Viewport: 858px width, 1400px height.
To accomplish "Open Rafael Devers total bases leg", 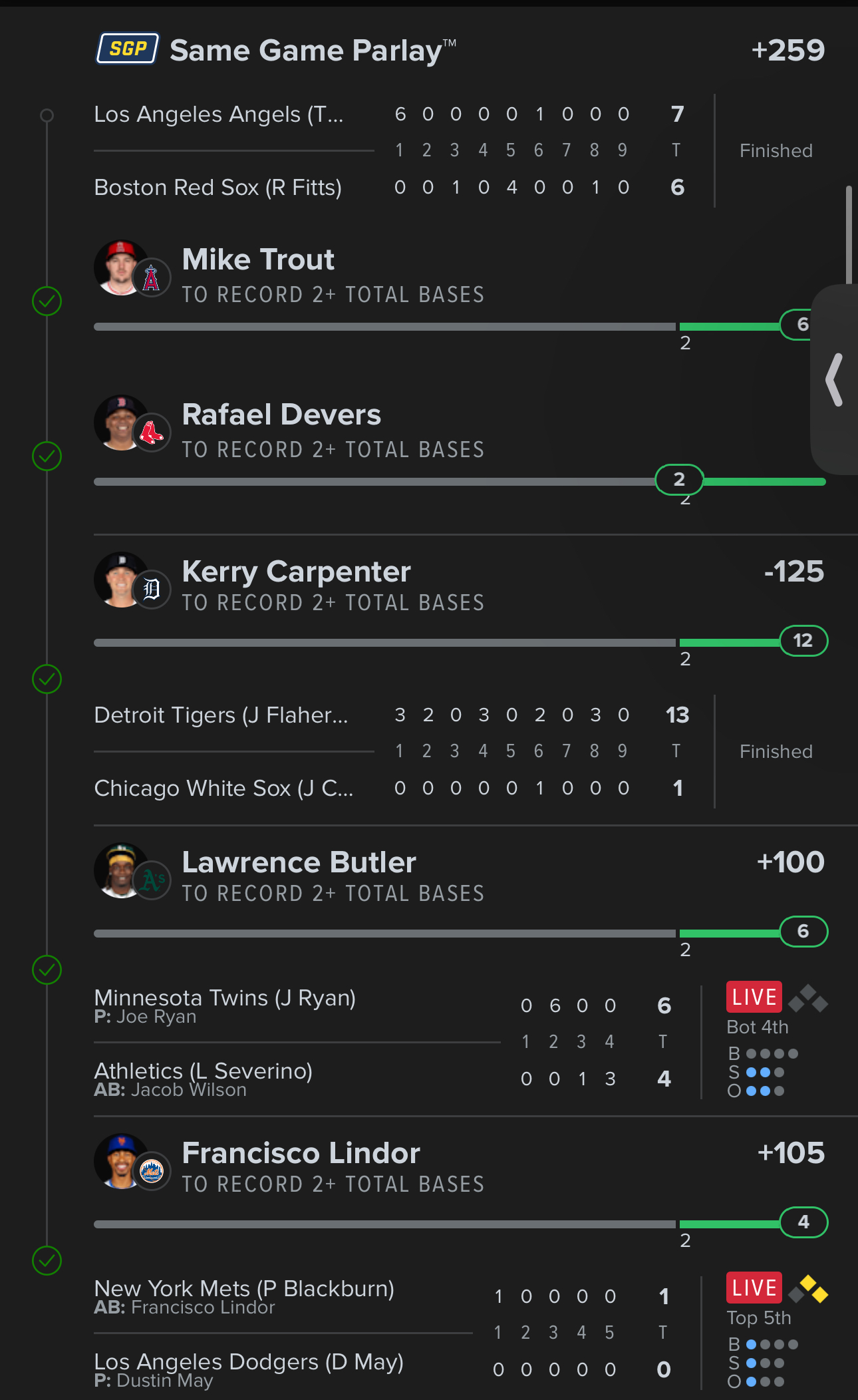I will tap(333, 431).
